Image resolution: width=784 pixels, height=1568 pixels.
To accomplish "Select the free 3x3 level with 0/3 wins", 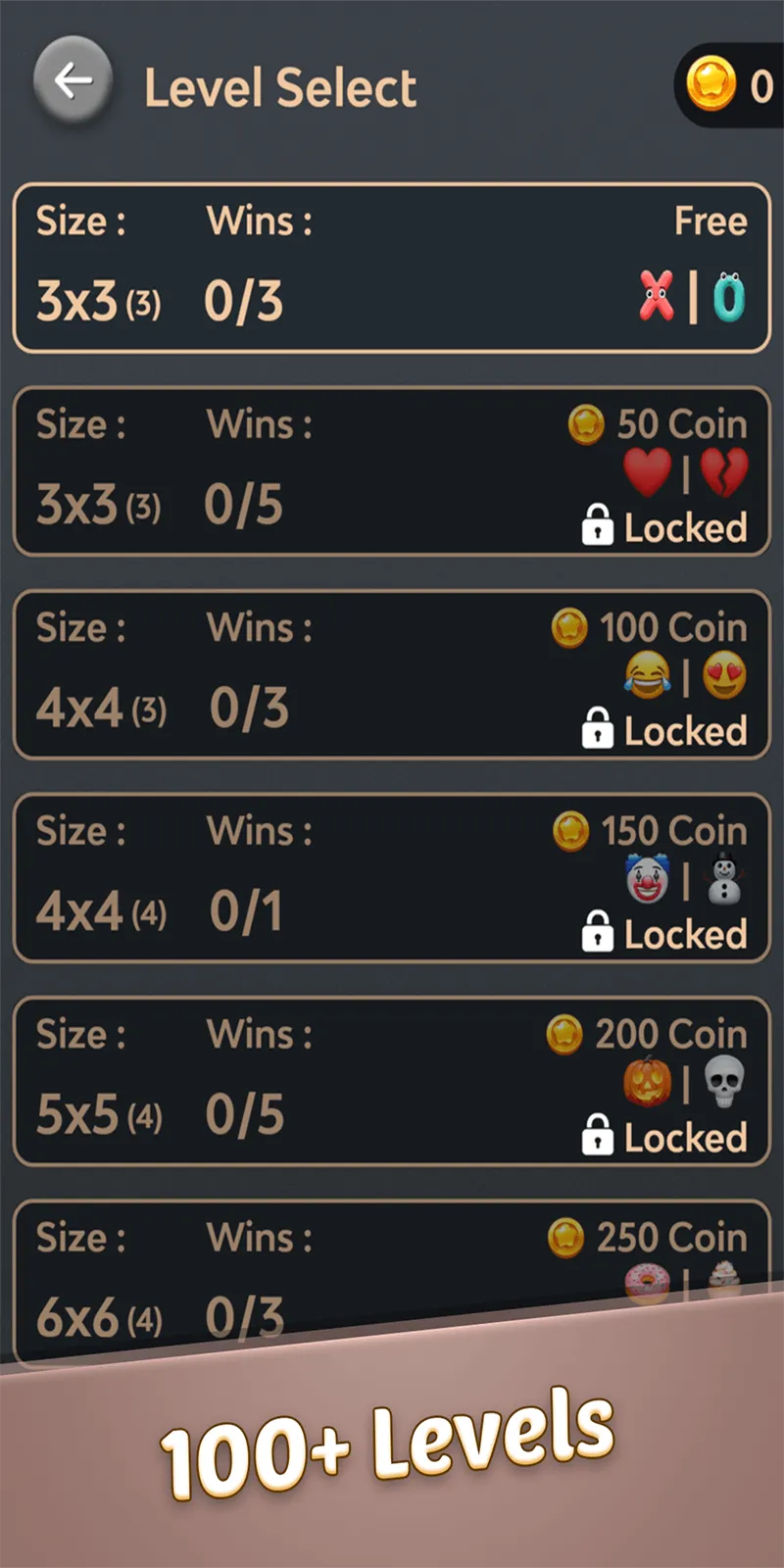I will (x=391, y=268).
